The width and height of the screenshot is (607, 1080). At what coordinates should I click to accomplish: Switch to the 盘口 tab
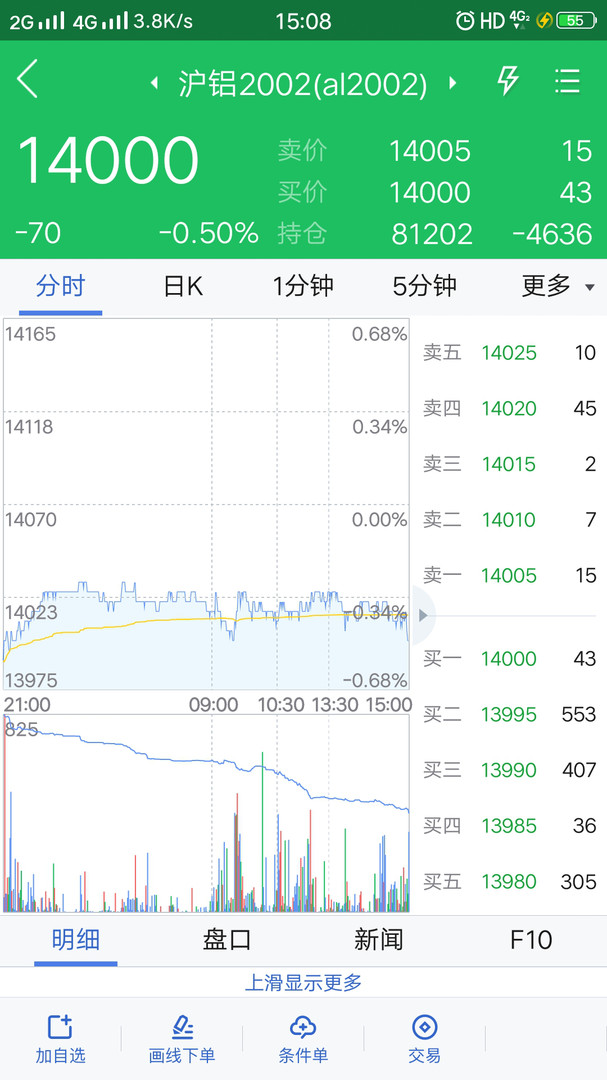[x=227, y=940]
